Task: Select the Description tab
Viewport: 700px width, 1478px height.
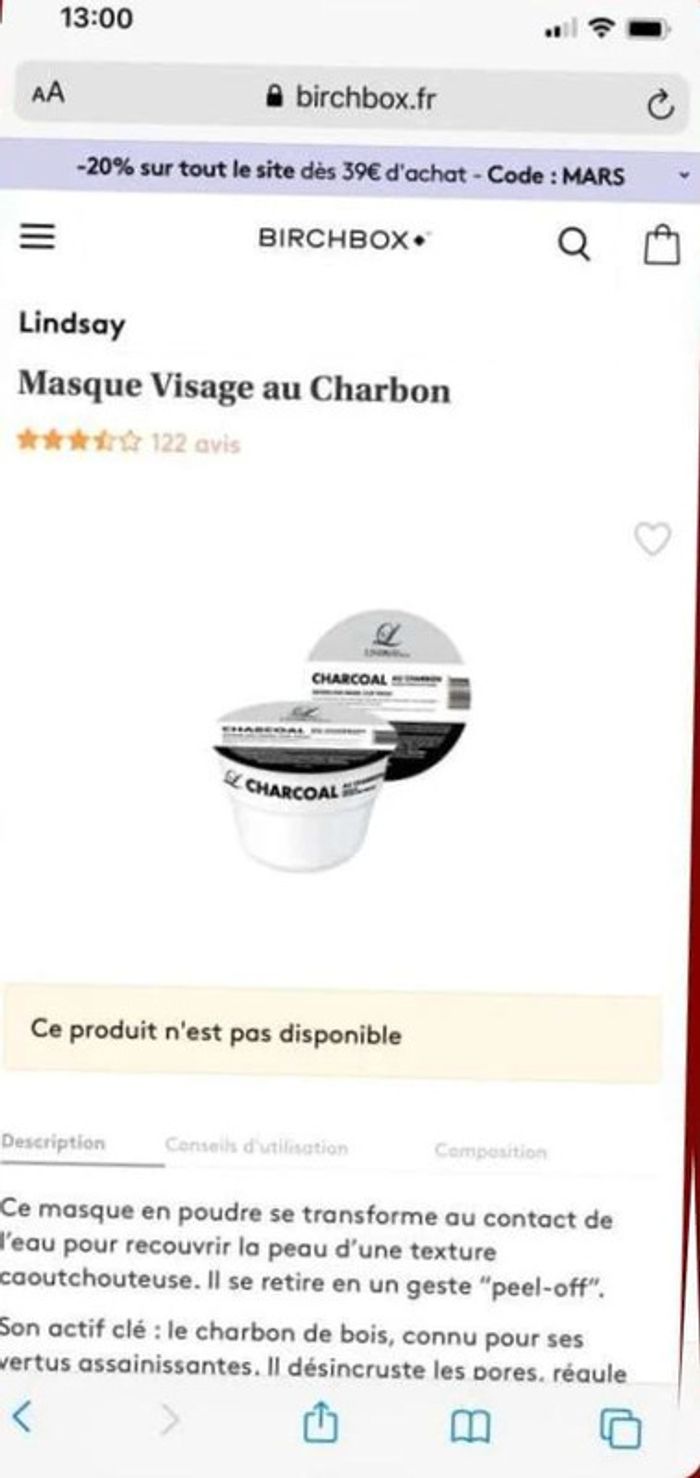Action: click(x=53, y=1142)
